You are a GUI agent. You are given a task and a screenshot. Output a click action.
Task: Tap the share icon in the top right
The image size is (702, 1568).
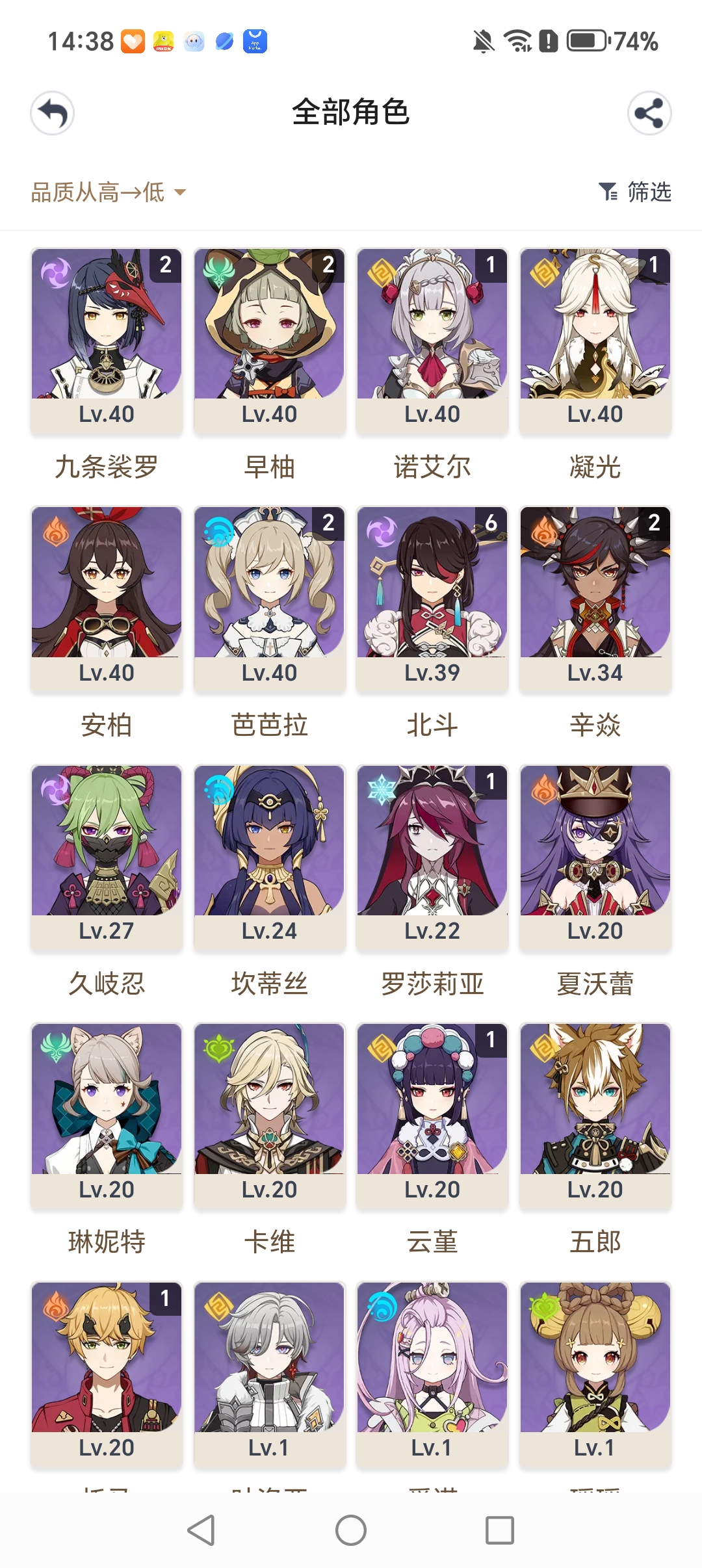pos(649,113)
